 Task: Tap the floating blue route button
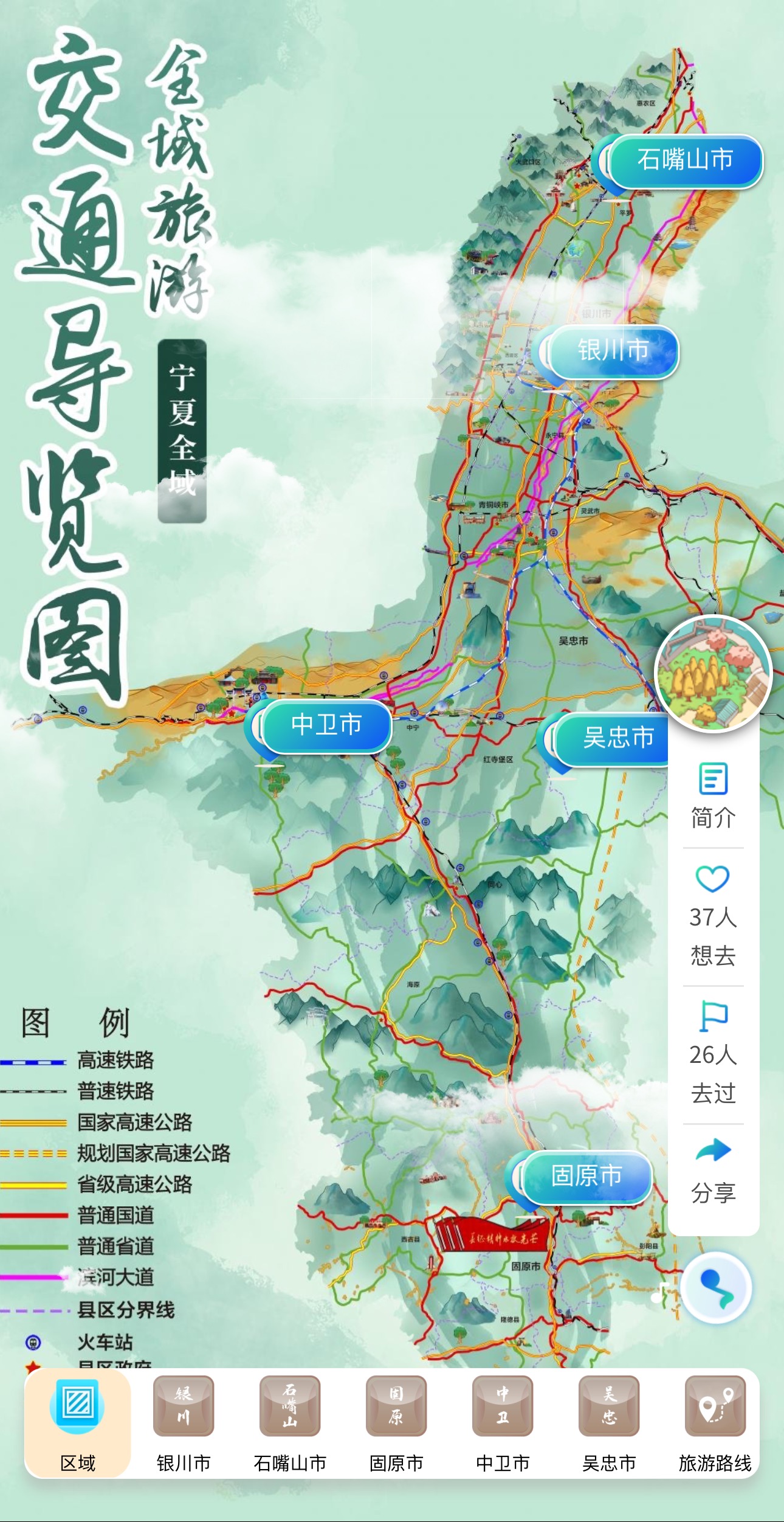pos(717,1287)
